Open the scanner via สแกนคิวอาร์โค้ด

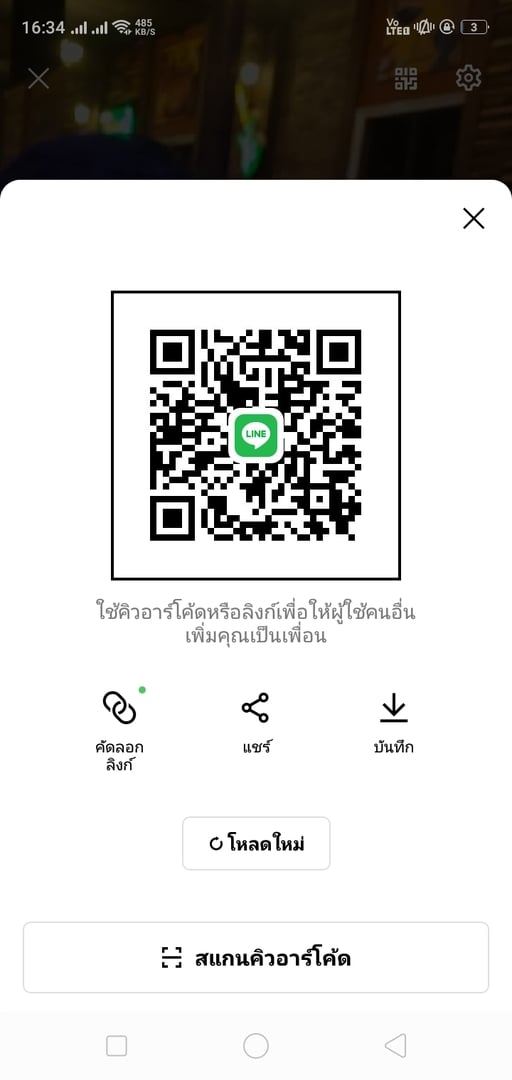256,957
